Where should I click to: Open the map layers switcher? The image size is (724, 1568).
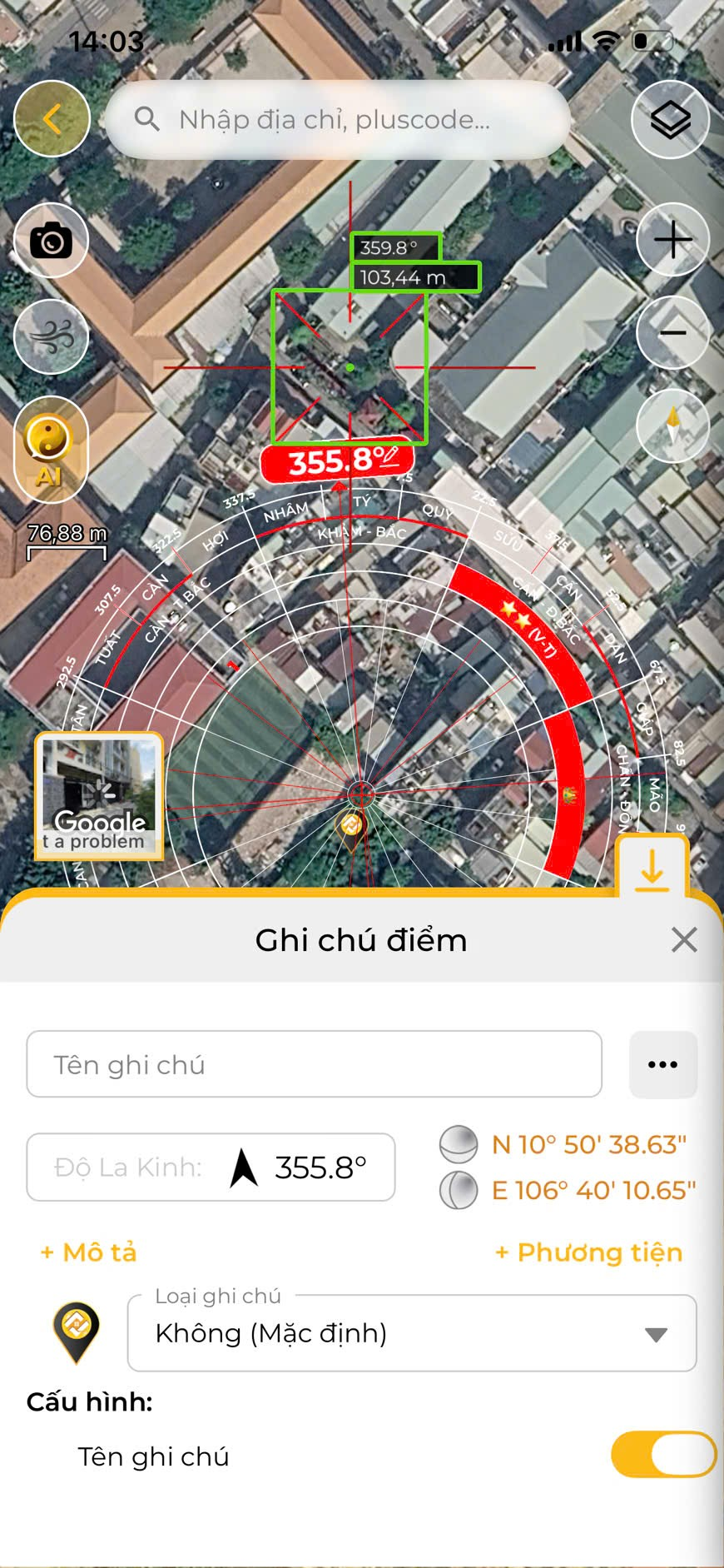(x=671, y=119)
